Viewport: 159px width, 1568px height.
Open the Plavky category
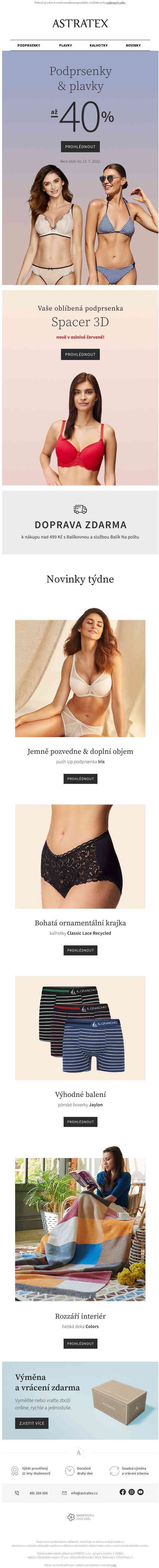(65, 45)
